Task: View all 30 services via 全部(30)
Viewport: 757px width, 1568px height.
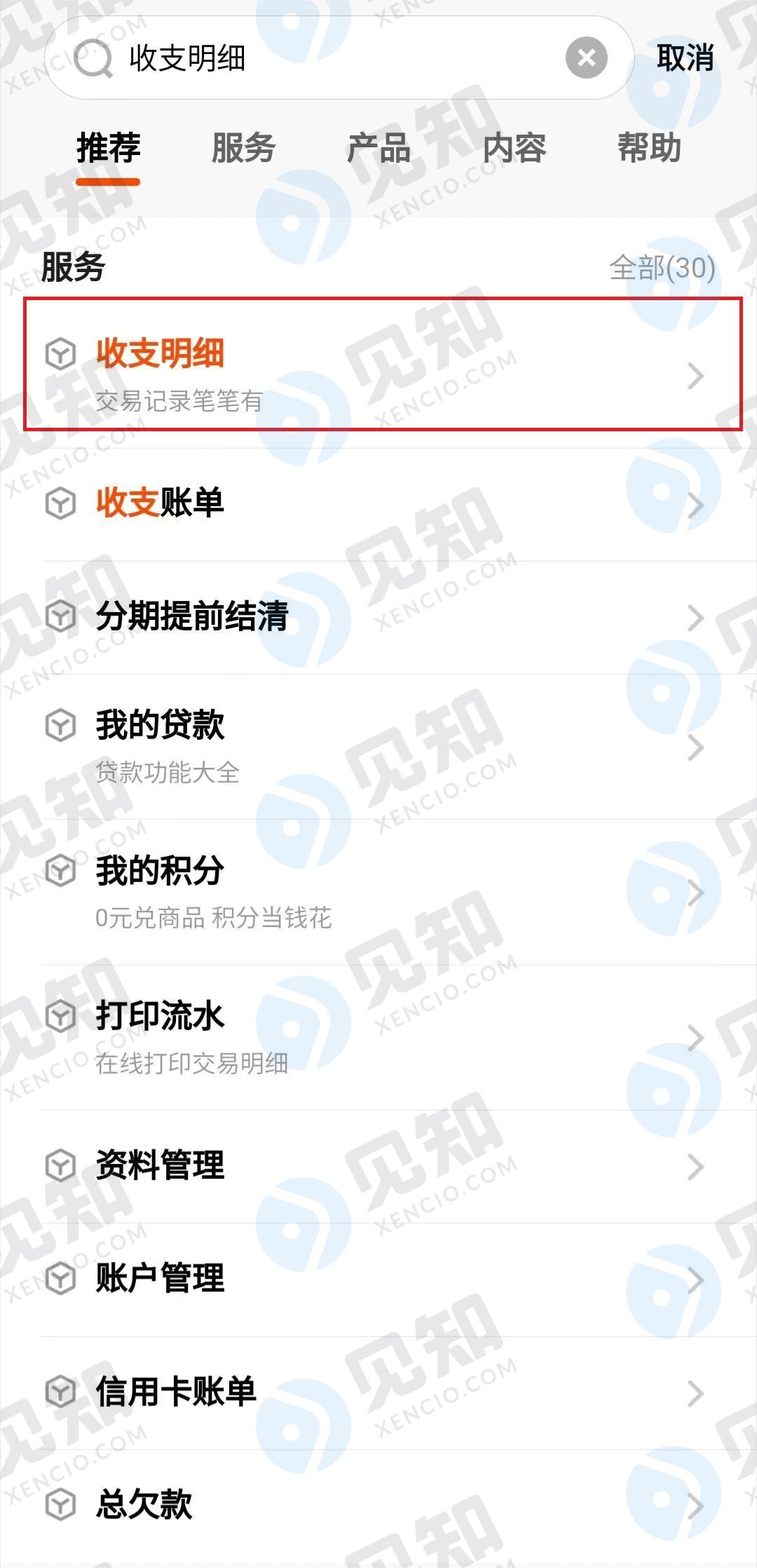Action: (x=662, y=268)
